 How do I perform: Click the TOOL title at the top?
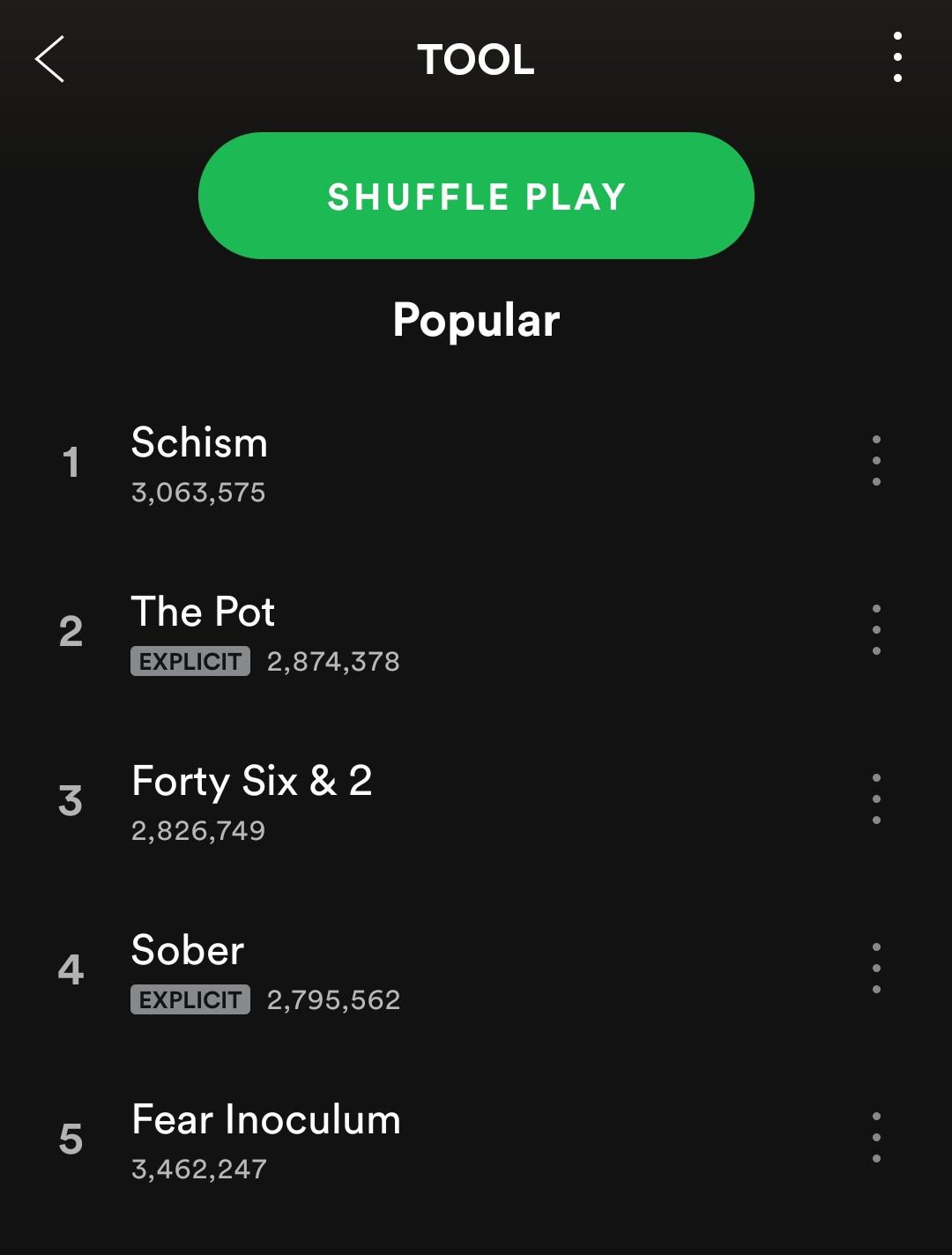point(476,60)
